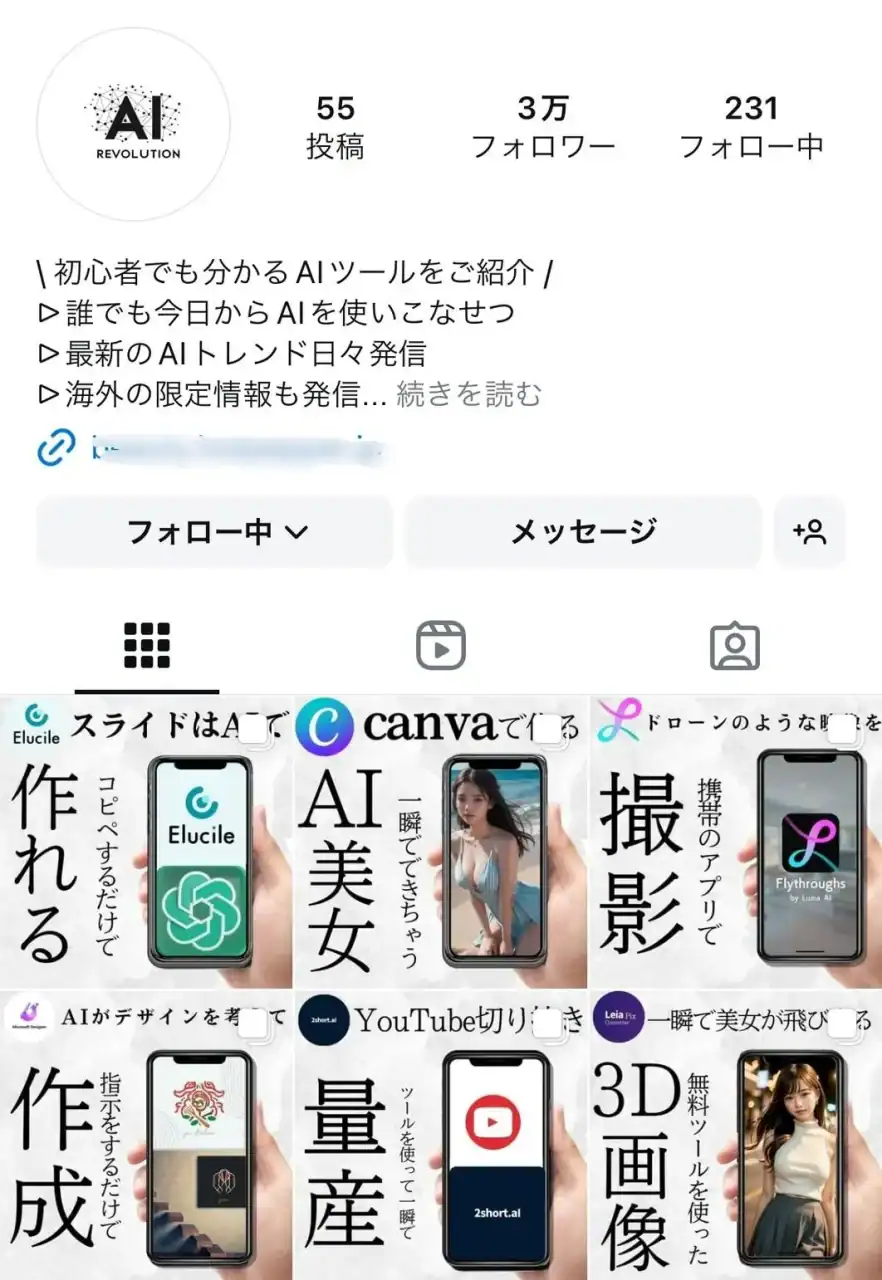
Task: Open the Elucile slide creation post
Action: (146, 842)
